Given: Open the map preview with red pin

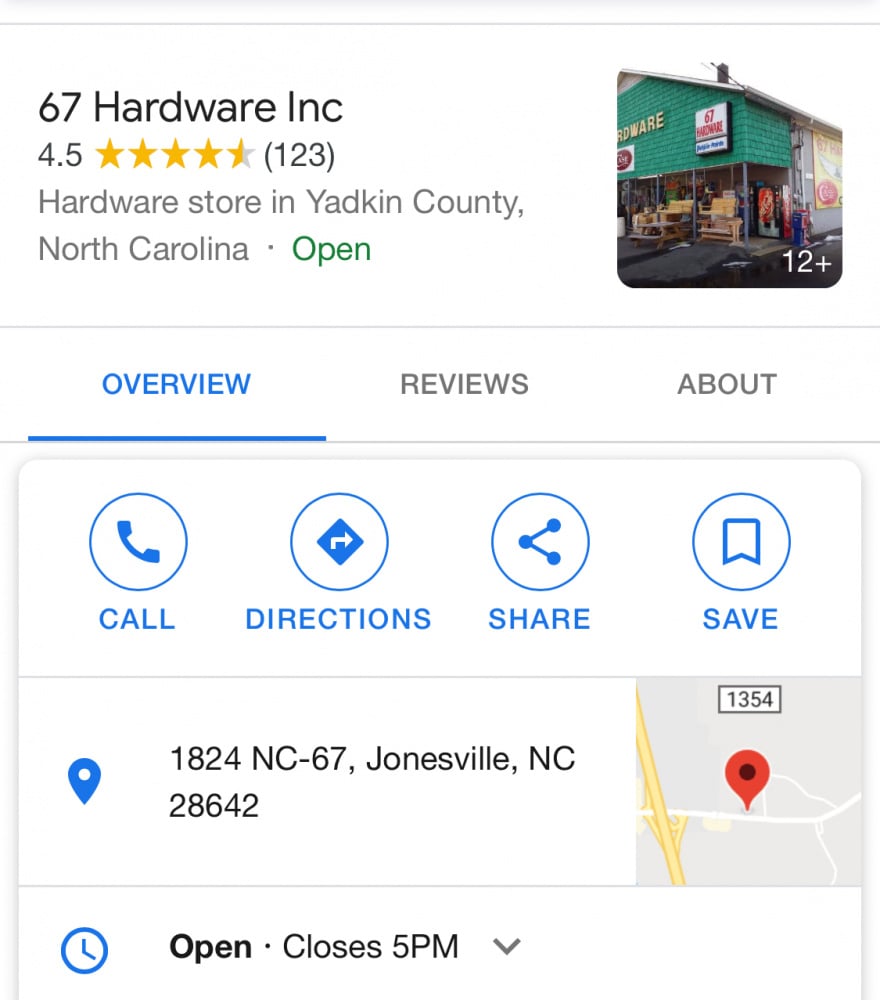Looking at the screenshot, I should tap(748, 781).
